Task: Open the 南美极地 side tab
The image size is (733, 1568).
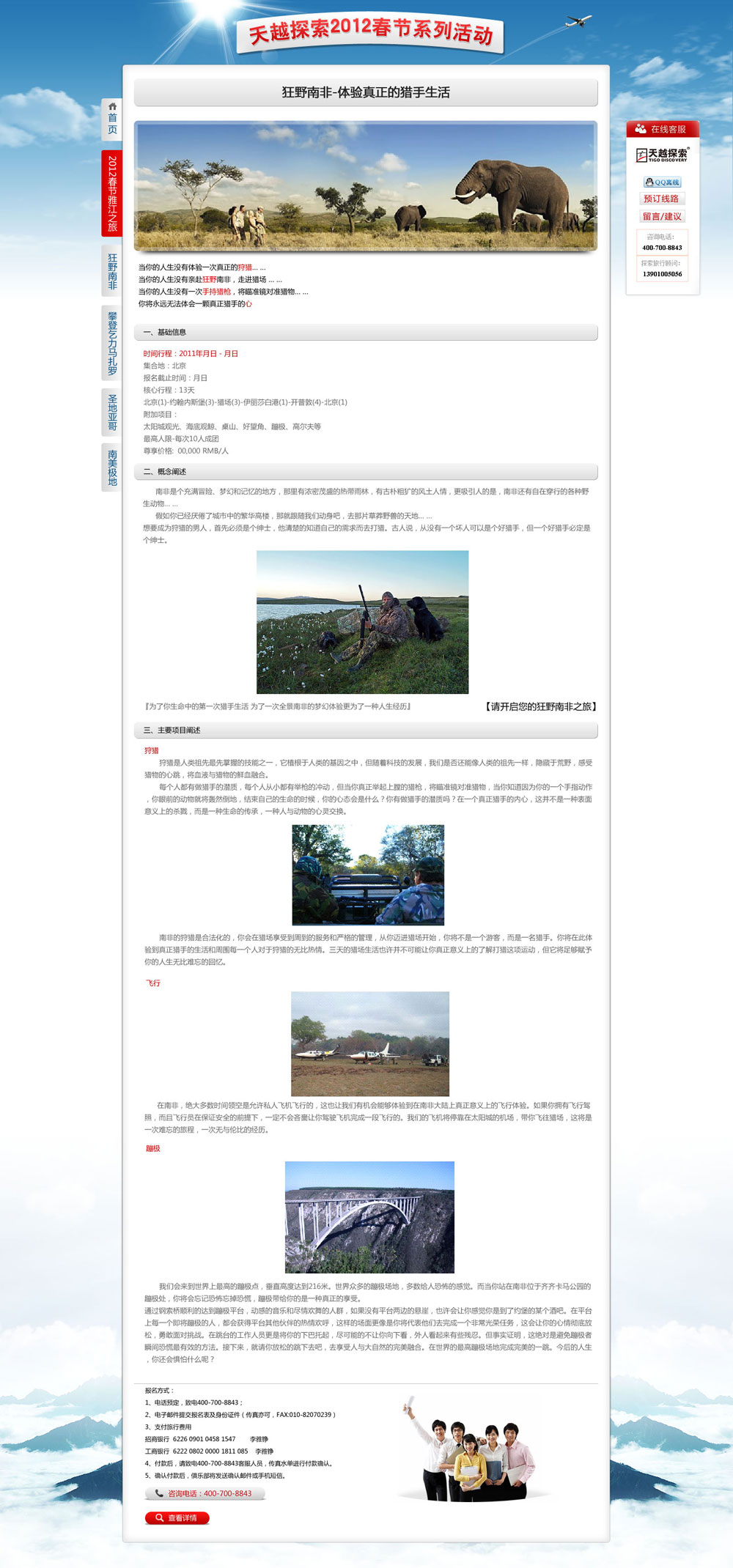Action: tap(112, 467)
